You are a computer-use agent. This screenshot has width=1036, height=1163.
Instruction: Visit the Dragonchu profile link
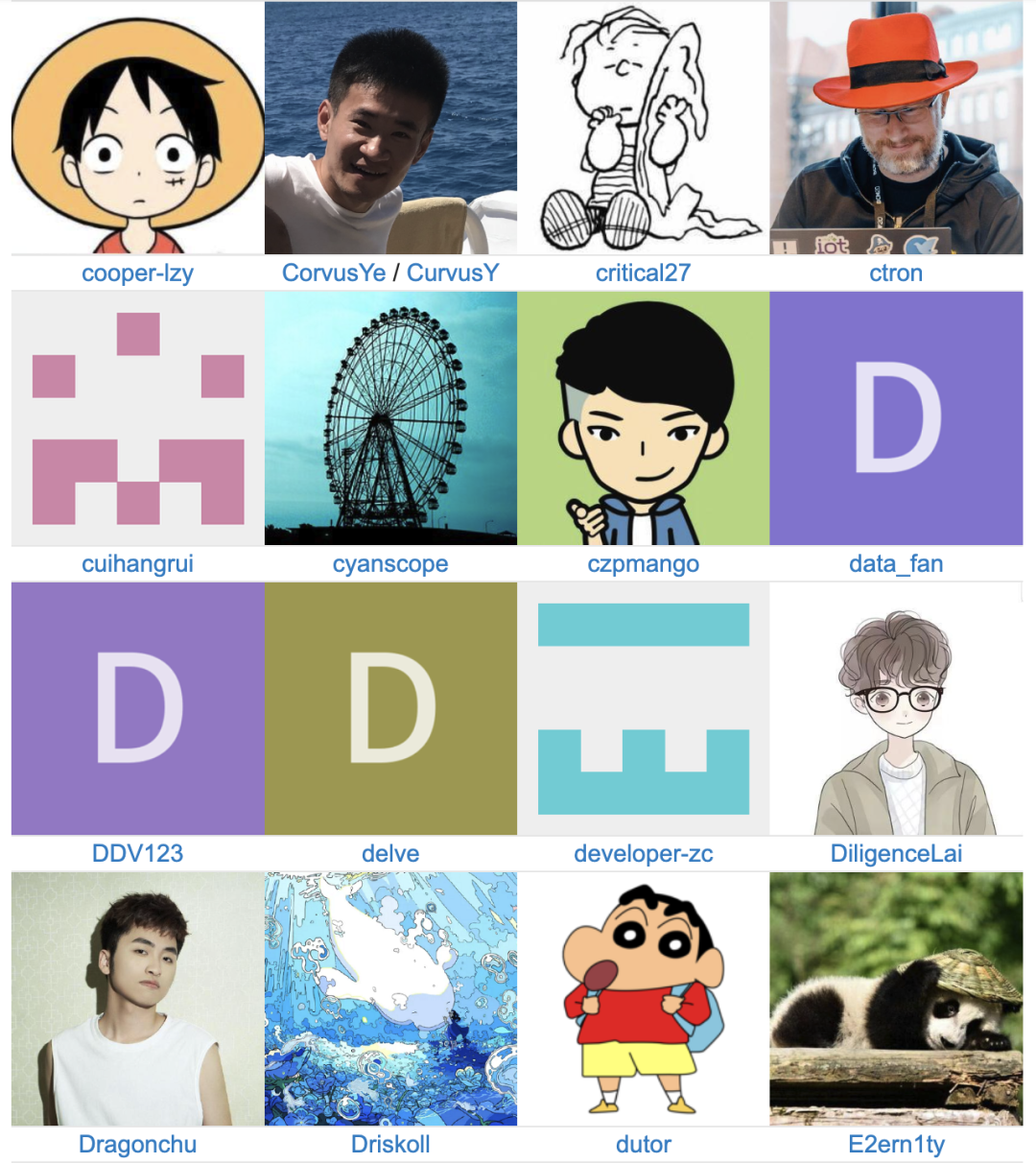tap(137, 1144)
